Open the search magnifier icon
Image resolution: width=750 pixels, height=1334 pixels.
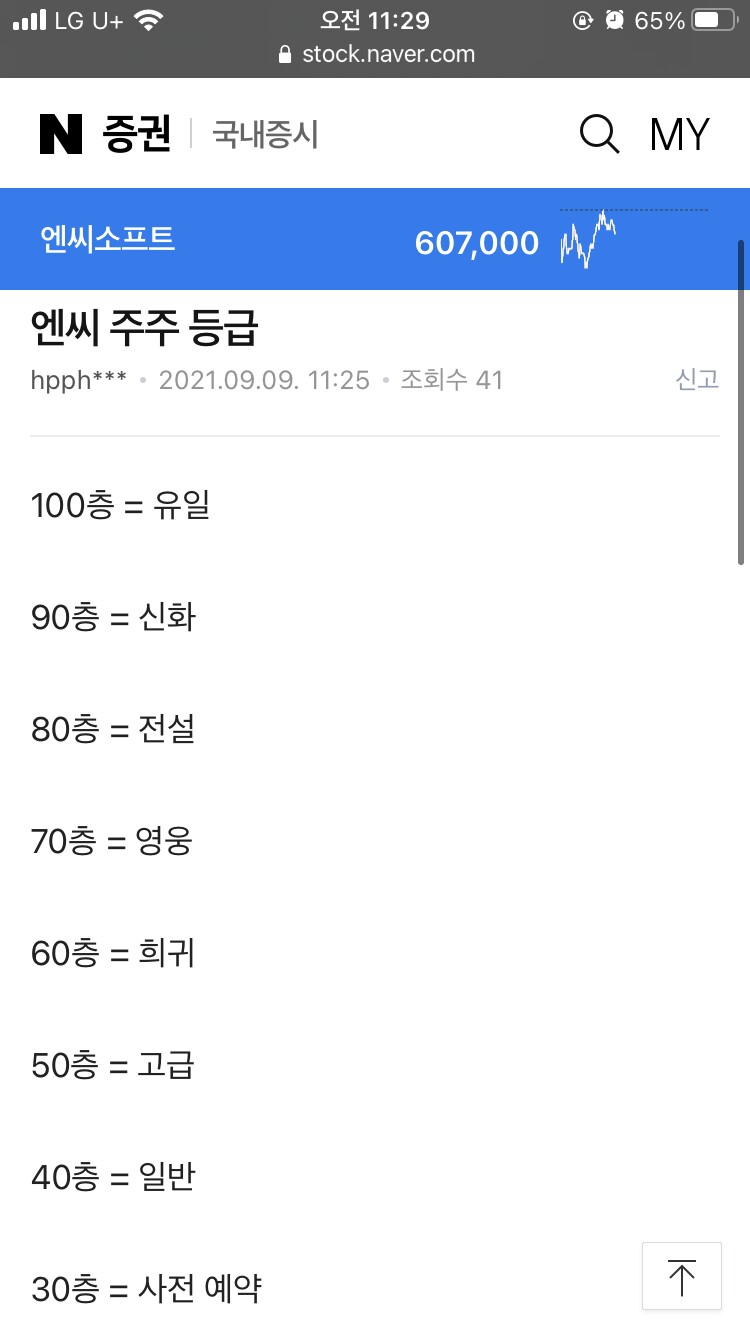click(x=599, y=134)
